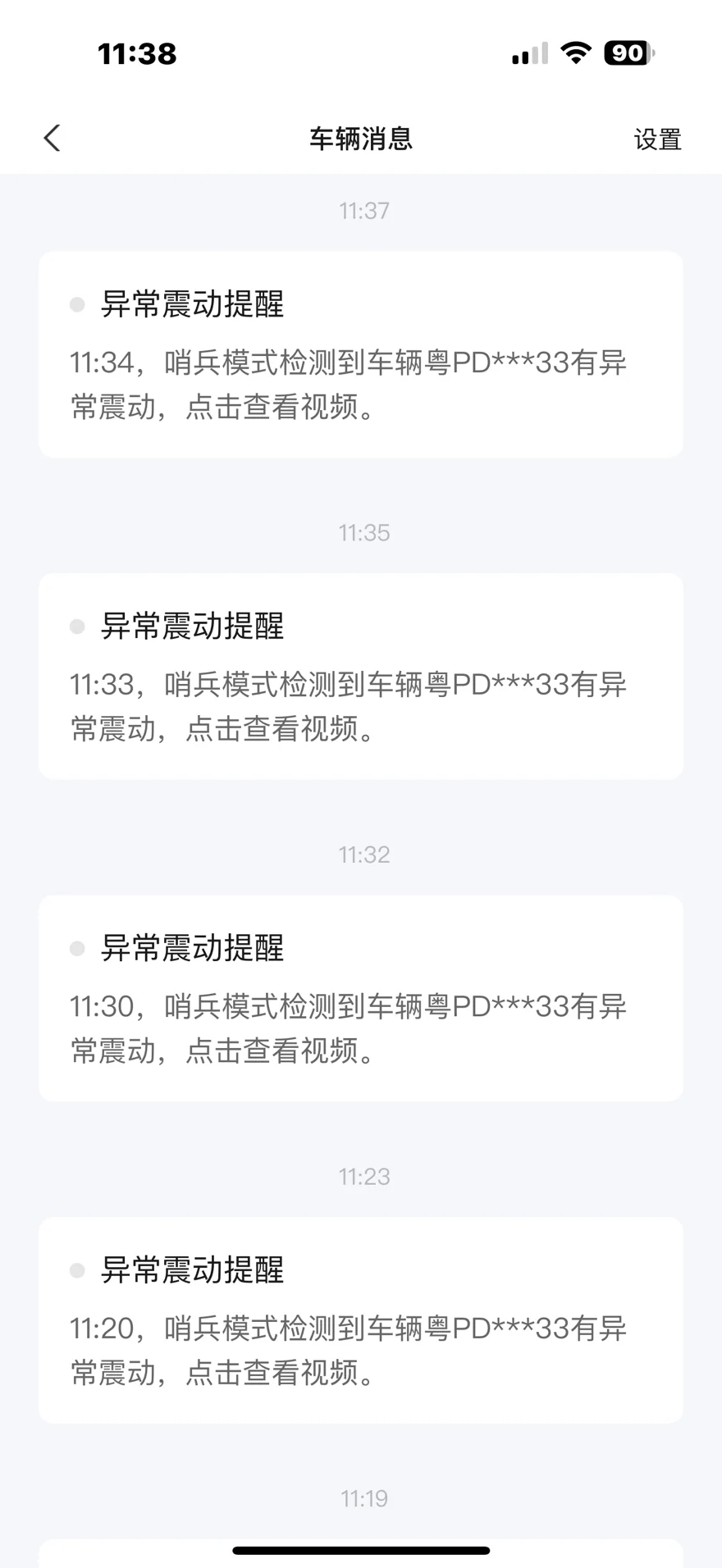This screenshot has width=722, height=1568.
Task: Open the 11:30 异常震动提醒 message card
Action: [x=361, y=998]
